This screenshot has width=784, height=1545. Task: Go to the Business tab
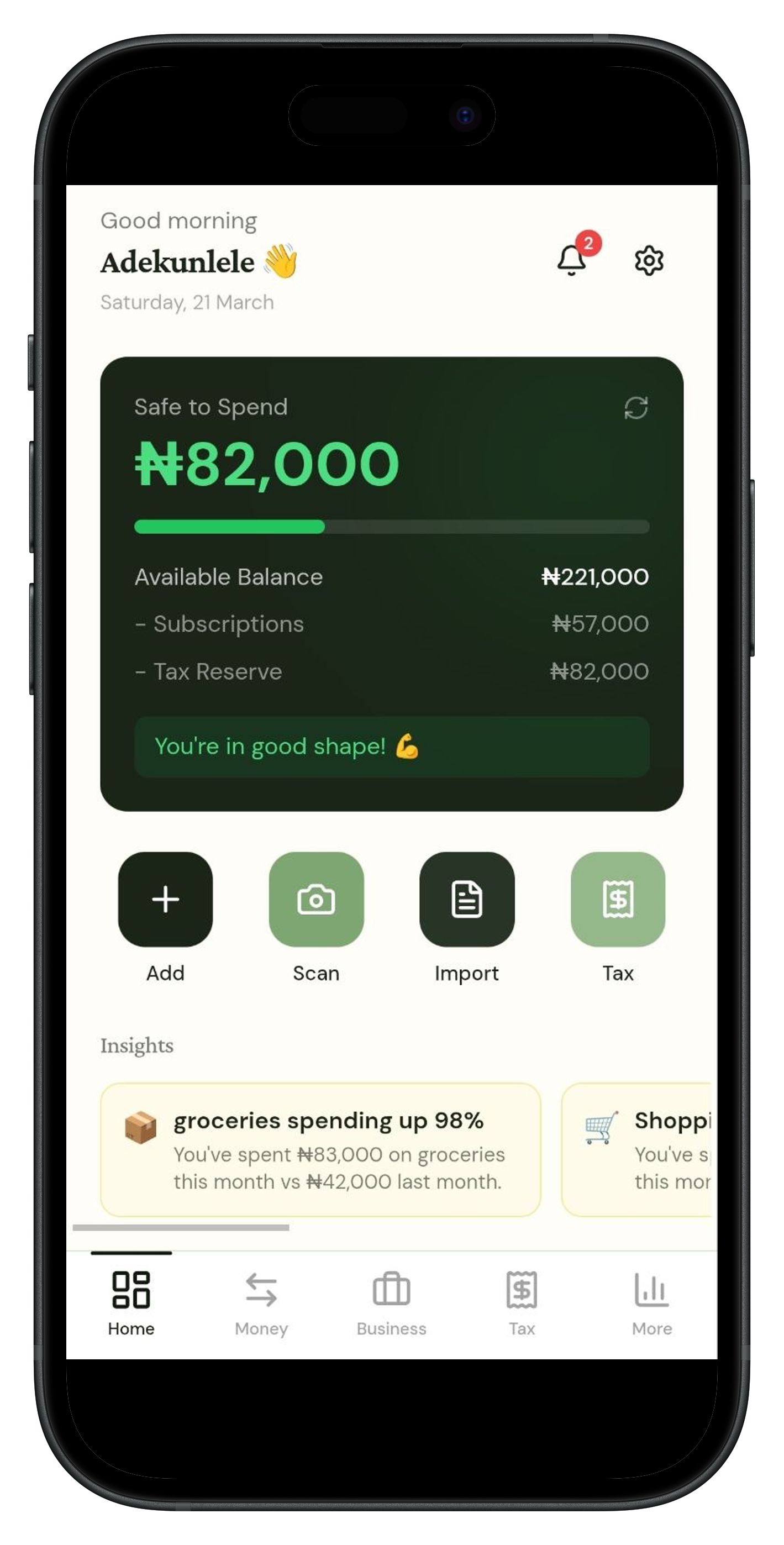coord(391,1302)
